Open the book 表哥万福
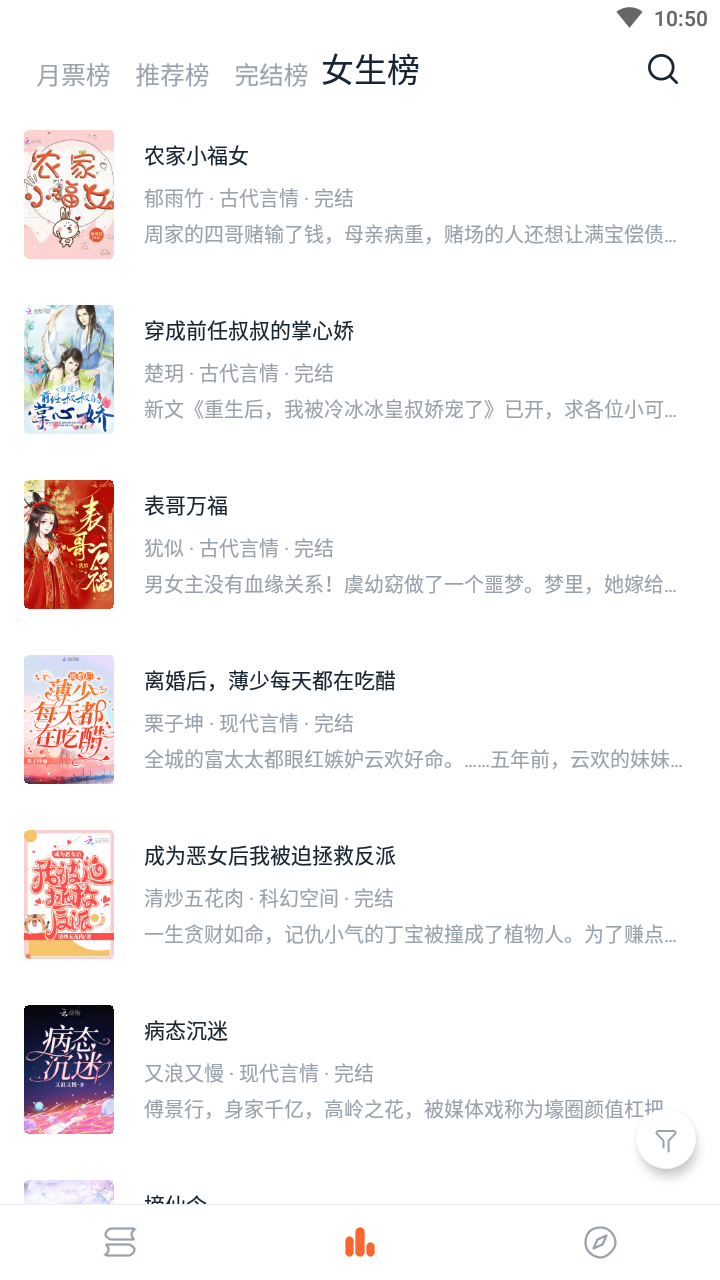Viewport: 720px width, 1280px height. pyautogui.click(x=360, y=545)
